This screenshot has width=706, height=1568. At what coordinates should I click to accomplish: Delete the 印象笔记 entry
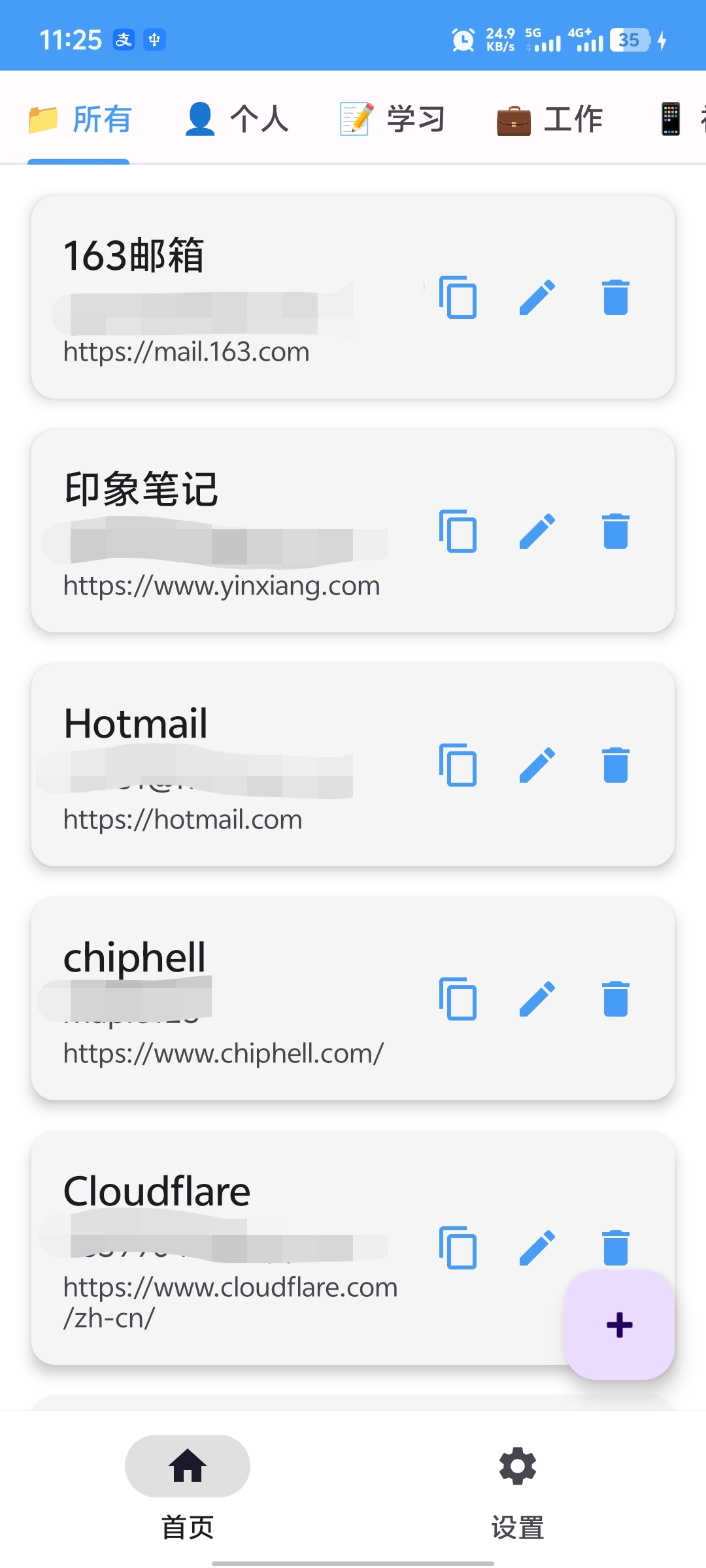pyautogui.click(x=615, y=532)
